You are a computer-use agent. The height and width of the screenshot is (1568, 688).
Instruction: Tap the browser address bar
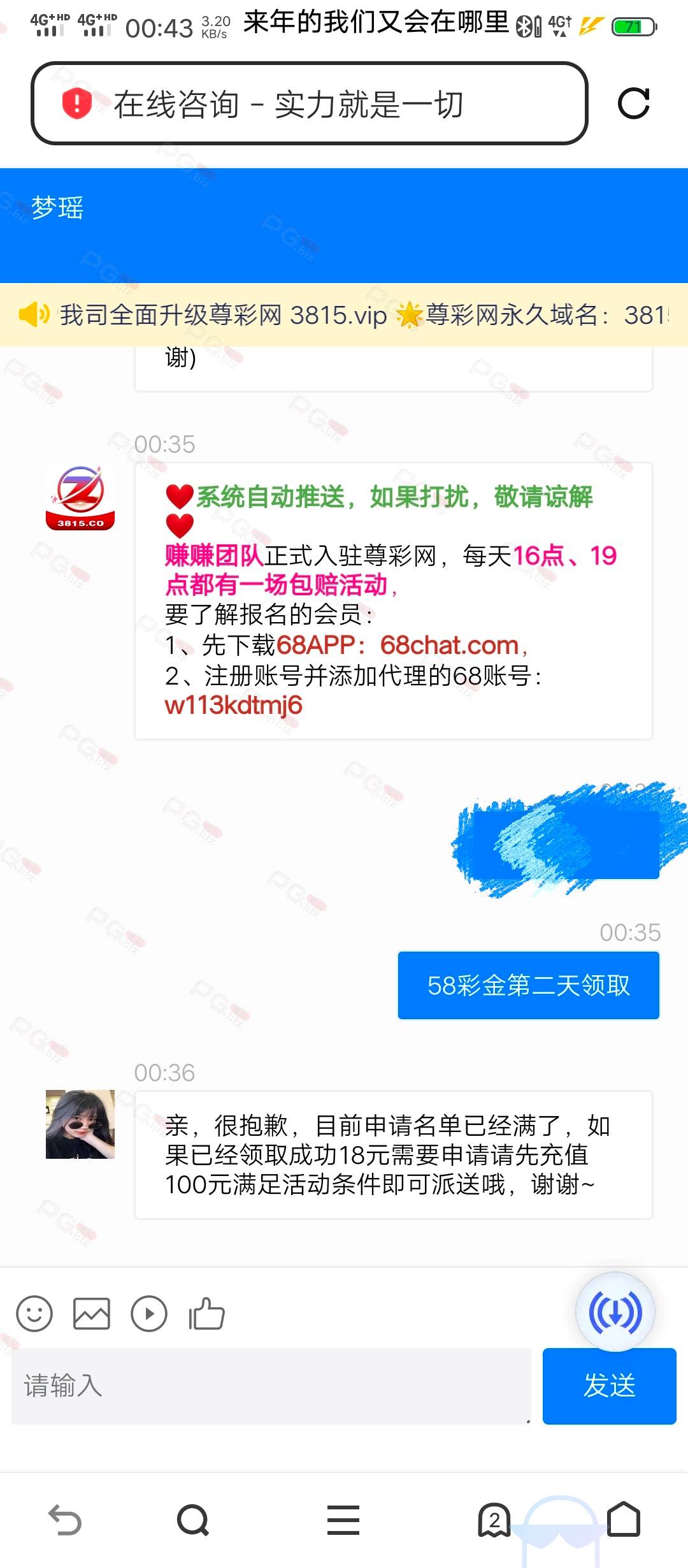[x=309, y=103]
